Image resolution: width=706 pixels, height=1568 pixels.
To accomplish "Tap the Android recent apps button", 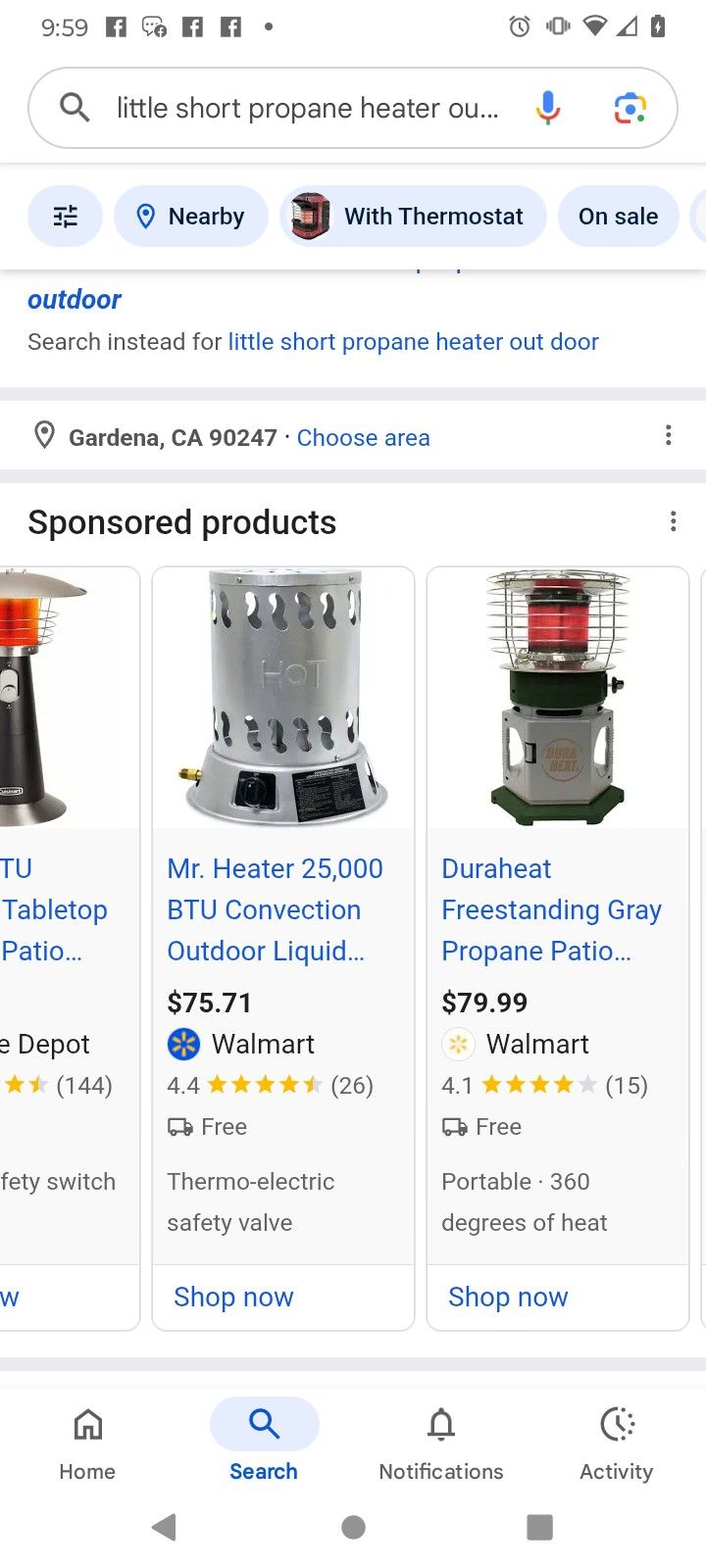I will tap(540, 1527).
